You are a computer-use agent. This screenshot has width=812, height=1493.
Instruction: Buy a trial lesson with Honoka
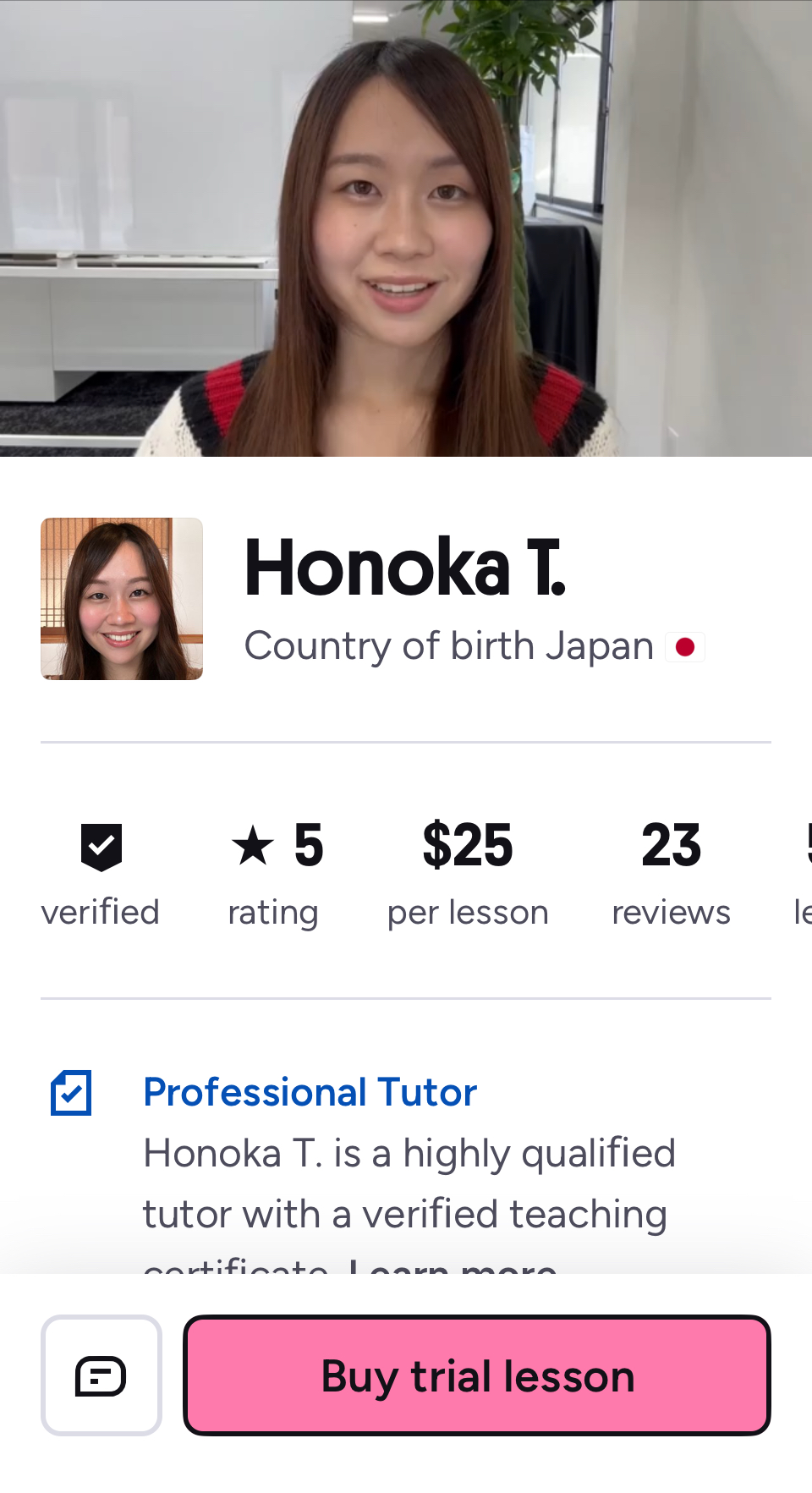477,1375
